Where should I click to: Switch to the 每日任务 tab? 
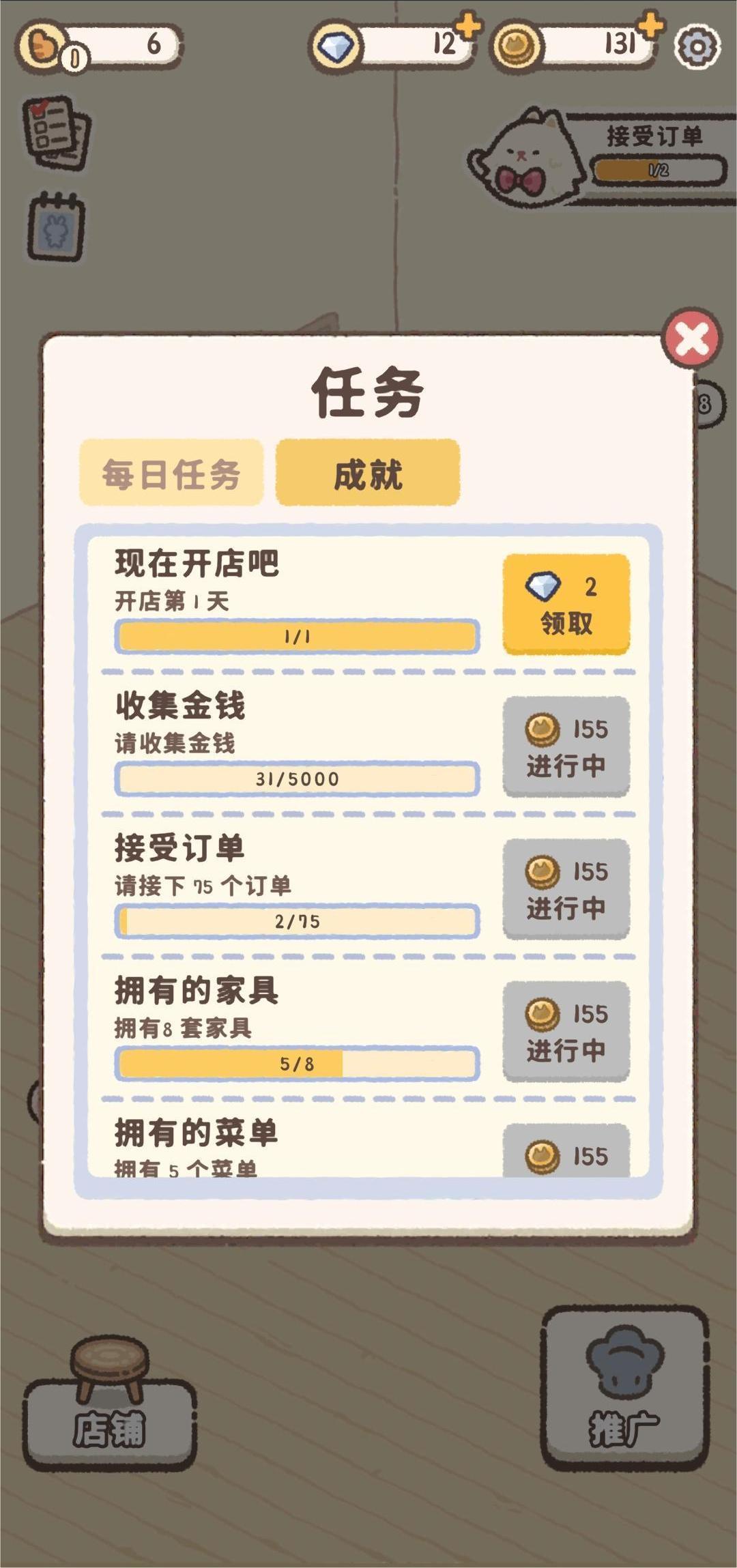pyautogui.click(x=171, y=473)
